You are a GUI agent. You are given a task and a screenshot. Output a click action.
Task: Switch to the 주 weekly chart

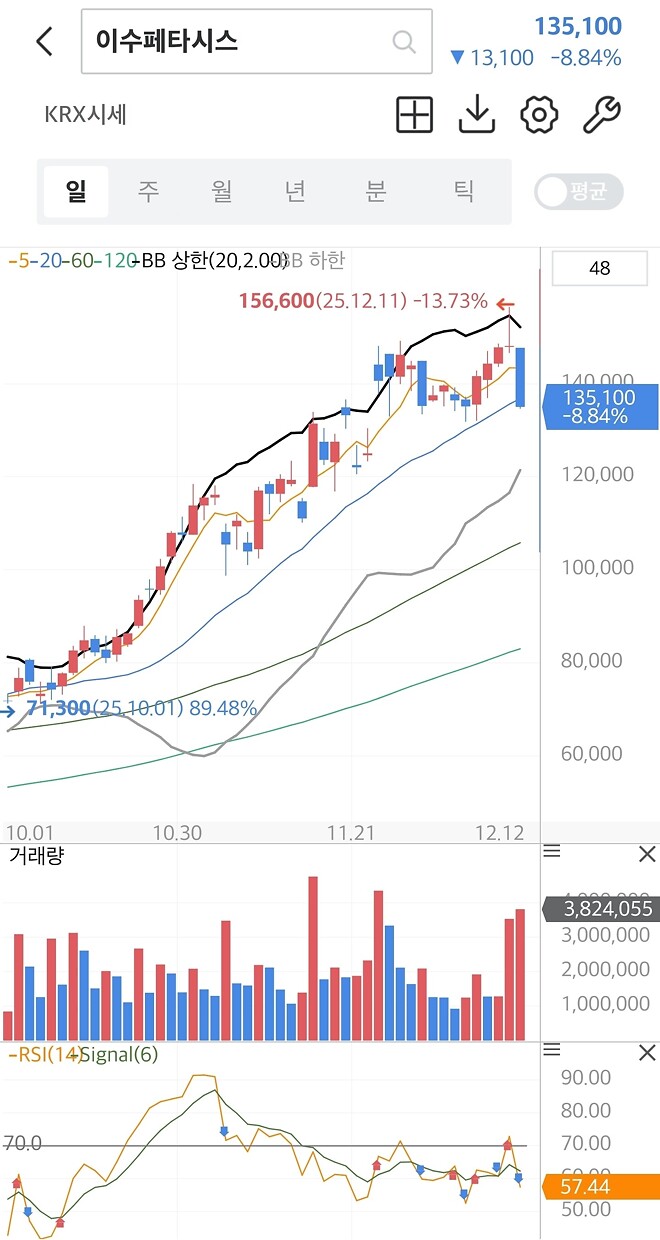pos(148,191)
